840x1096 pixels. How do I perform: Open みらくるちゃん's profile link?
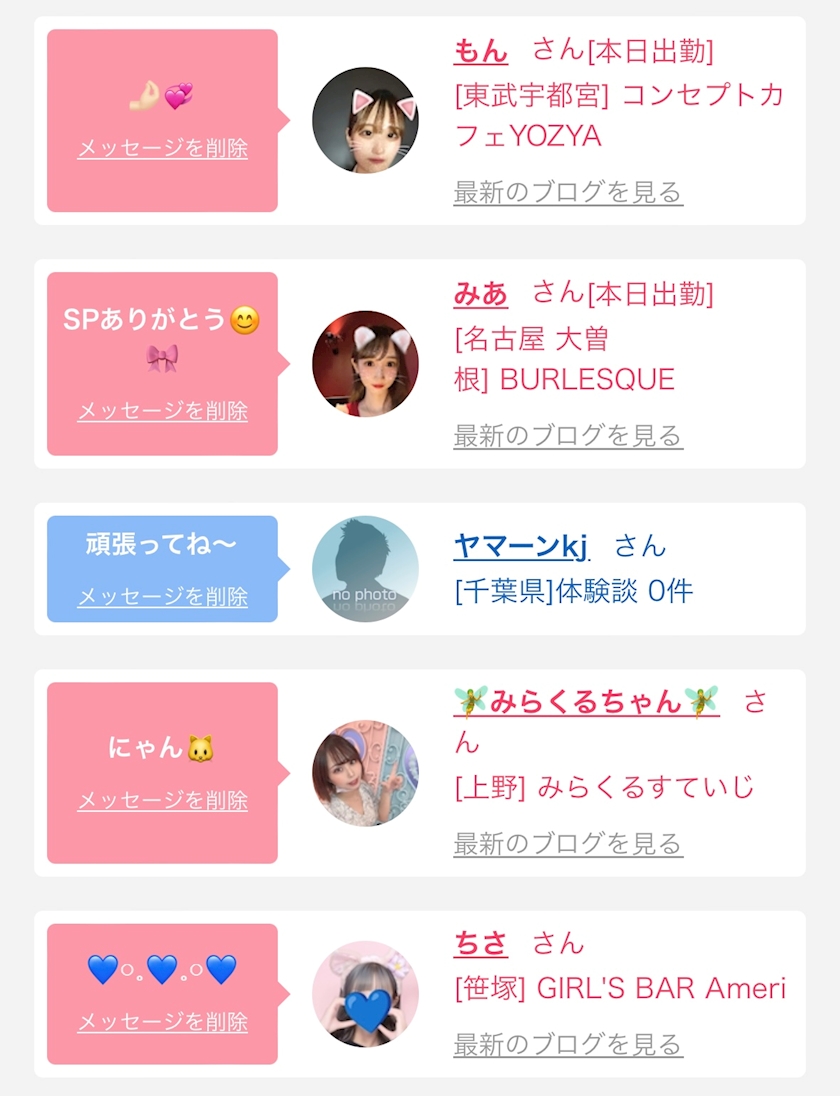point(586,701)
